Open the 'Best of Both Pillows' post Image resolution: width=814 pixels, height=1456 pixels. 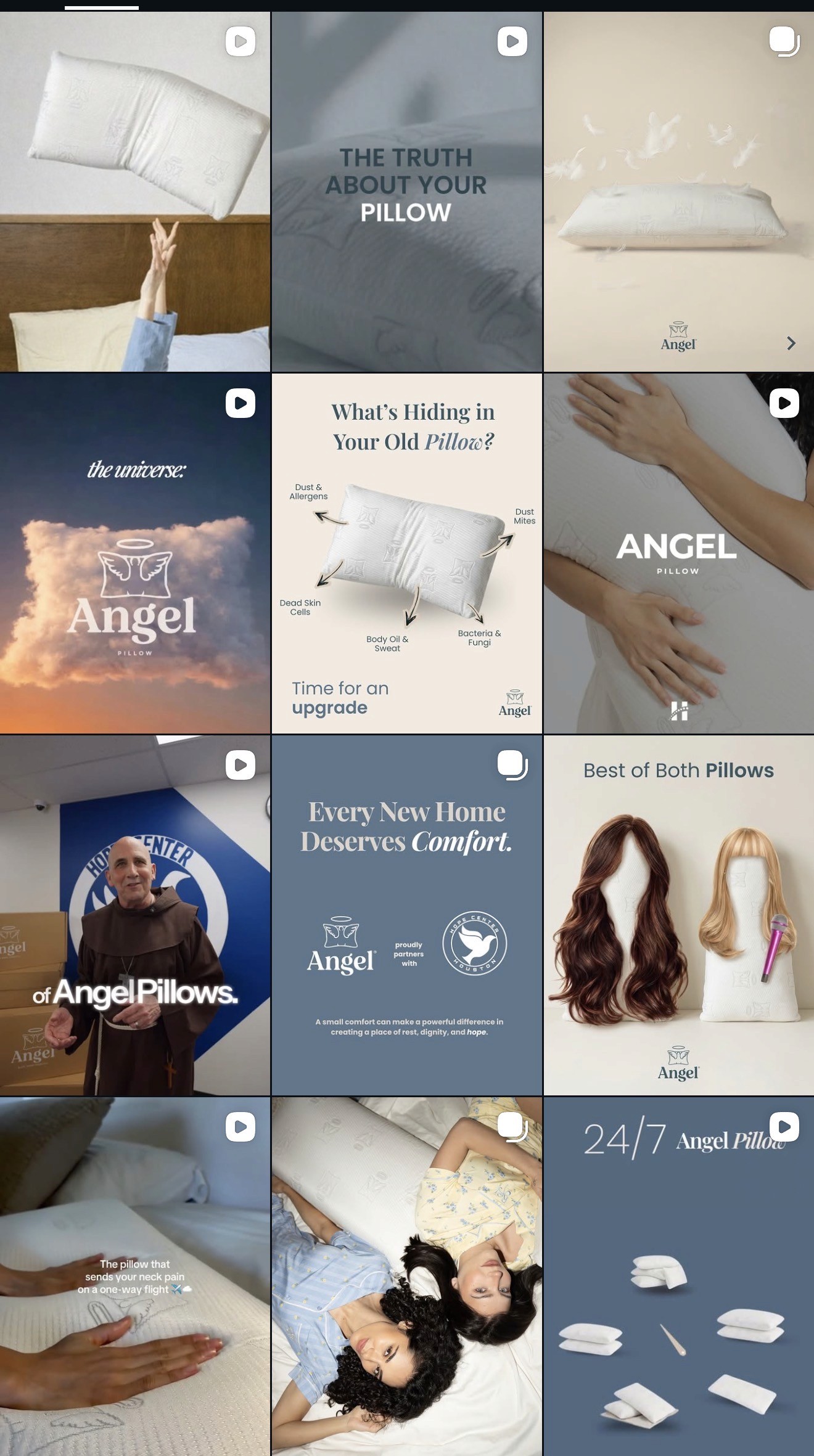pyautogui.click(x=679, y=915)
